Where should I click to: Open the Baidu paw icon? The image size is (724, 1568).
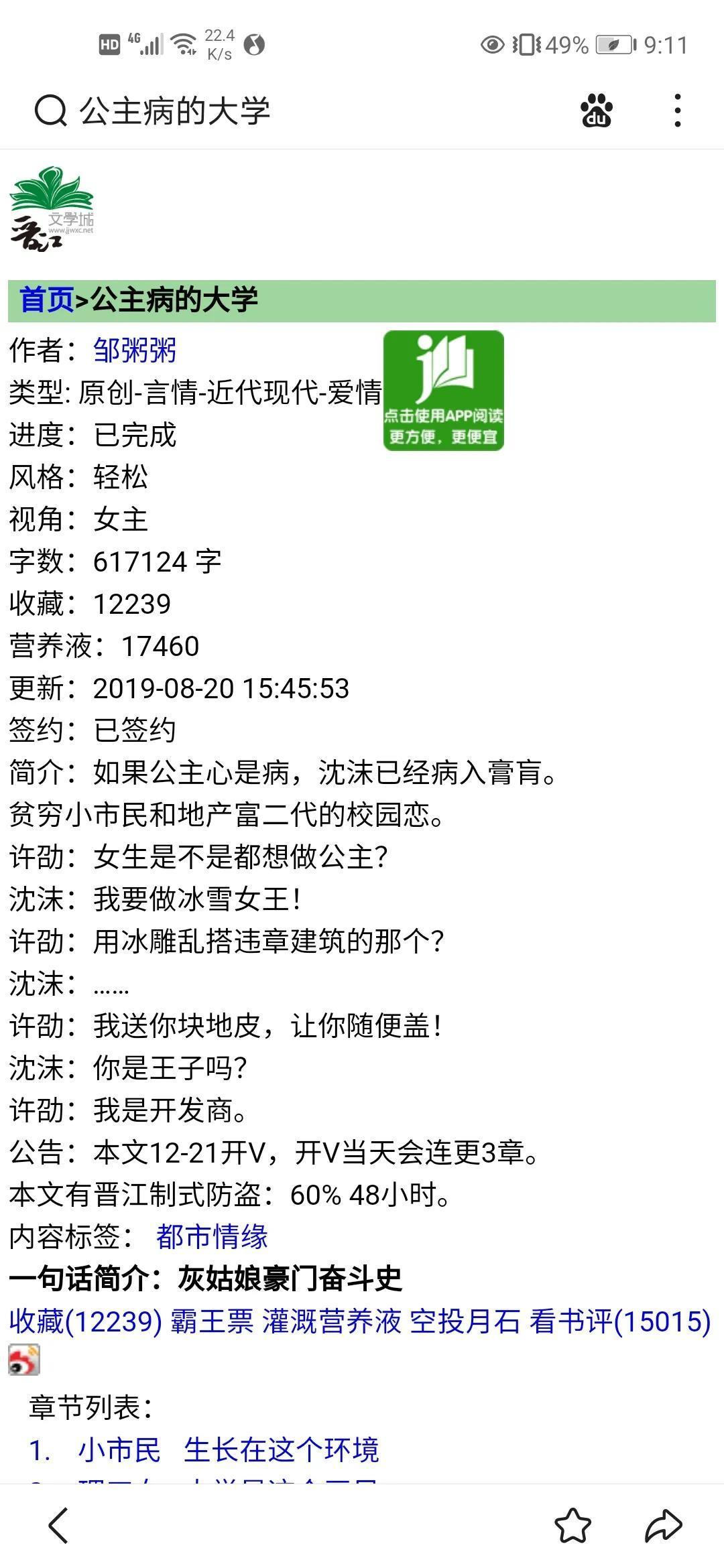click(x=596, y=111)
